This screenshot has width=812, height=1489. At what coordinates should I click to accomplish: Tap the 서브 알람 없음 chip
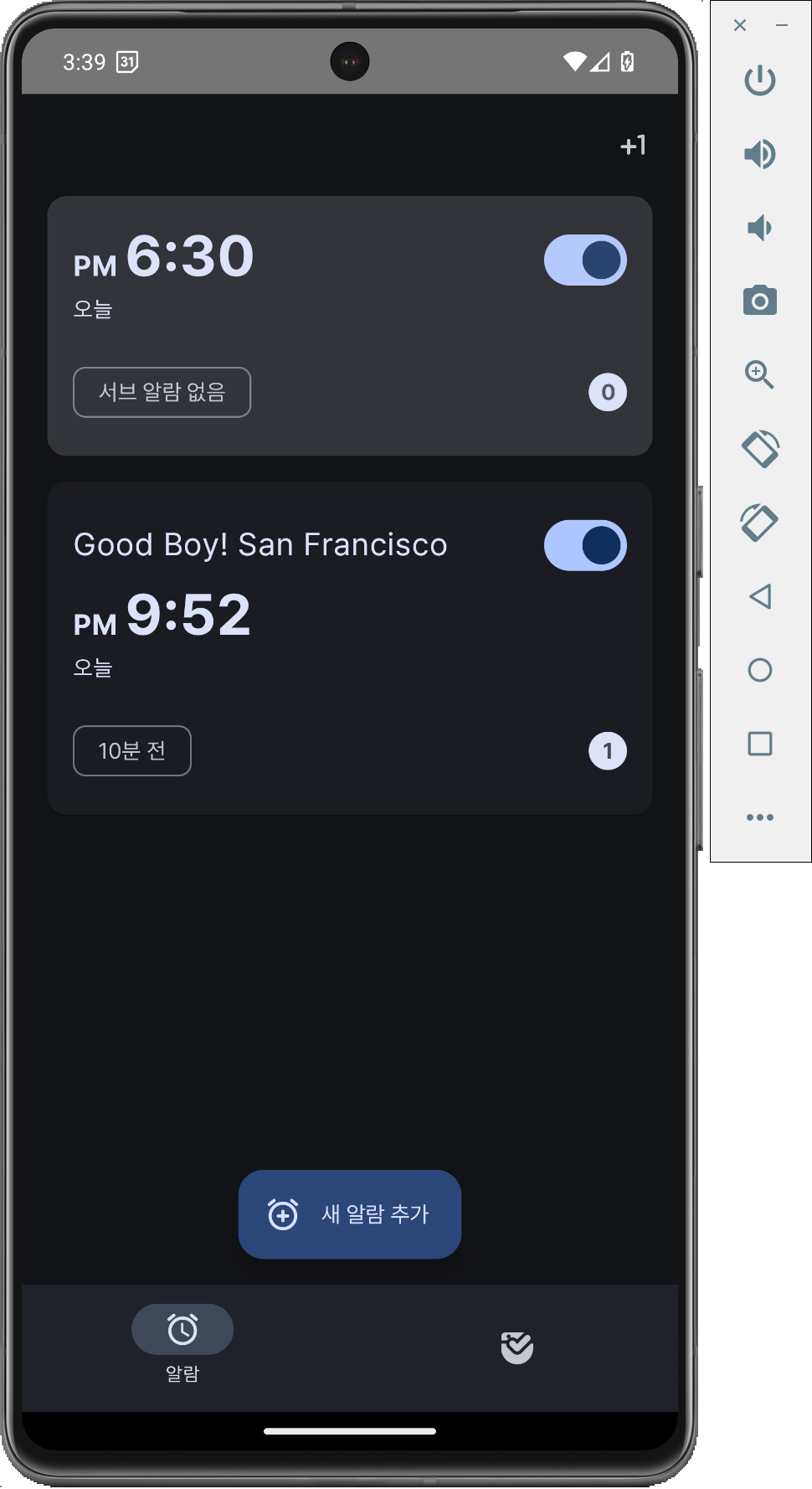tap(162, 392)
